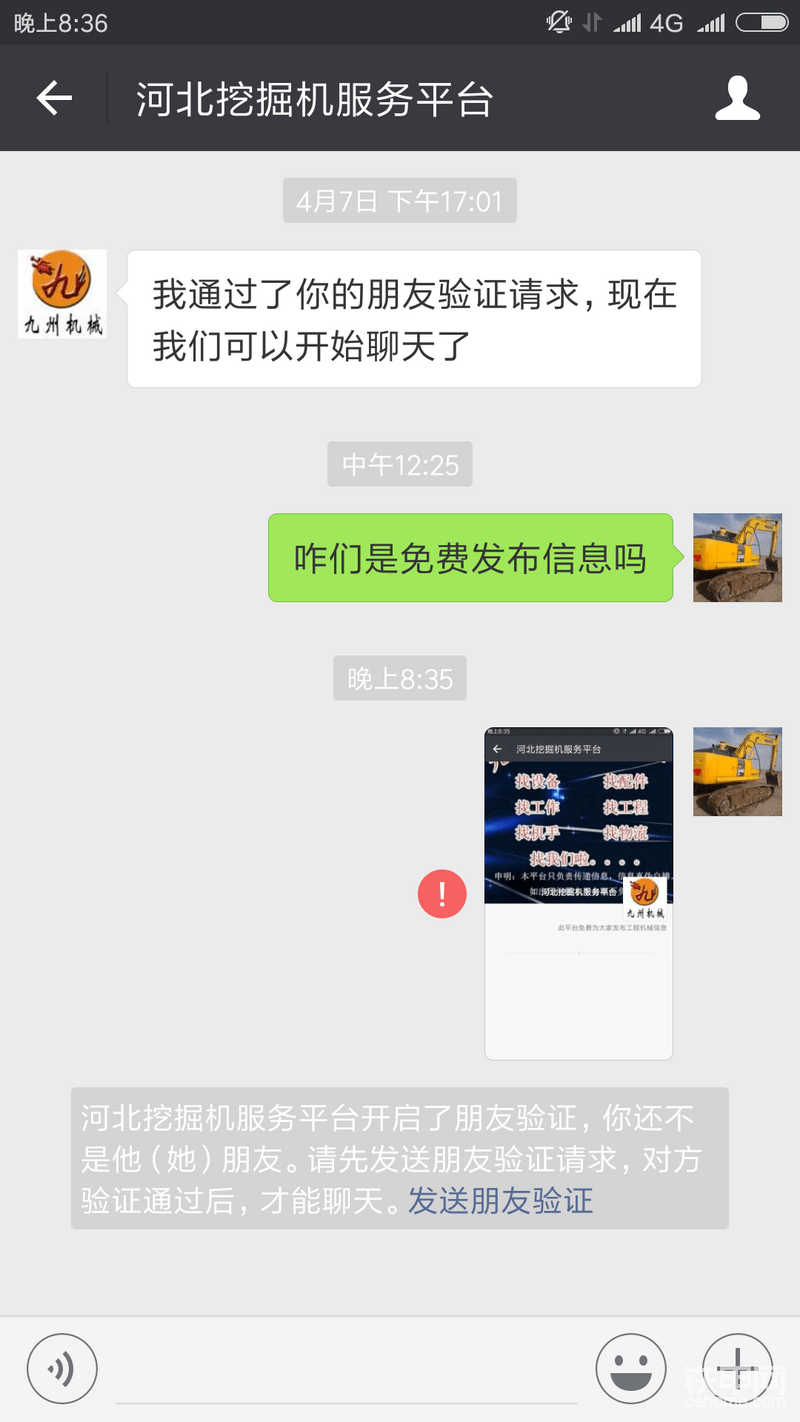Open the emoji picker
800x1422 pixels.
coord(631,1369)
